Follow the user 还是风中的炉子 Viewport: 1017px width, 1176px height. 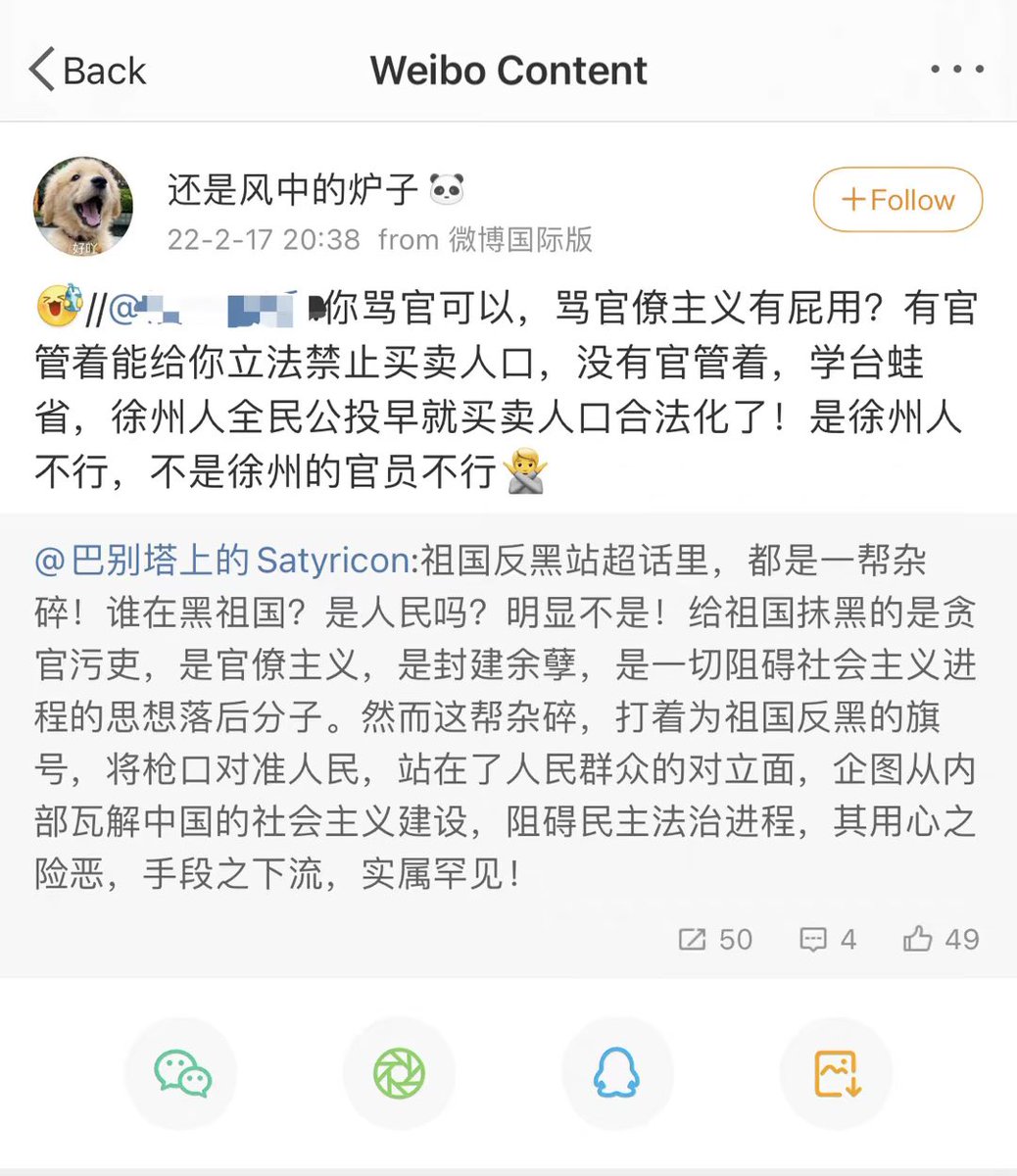coord(897,200)
